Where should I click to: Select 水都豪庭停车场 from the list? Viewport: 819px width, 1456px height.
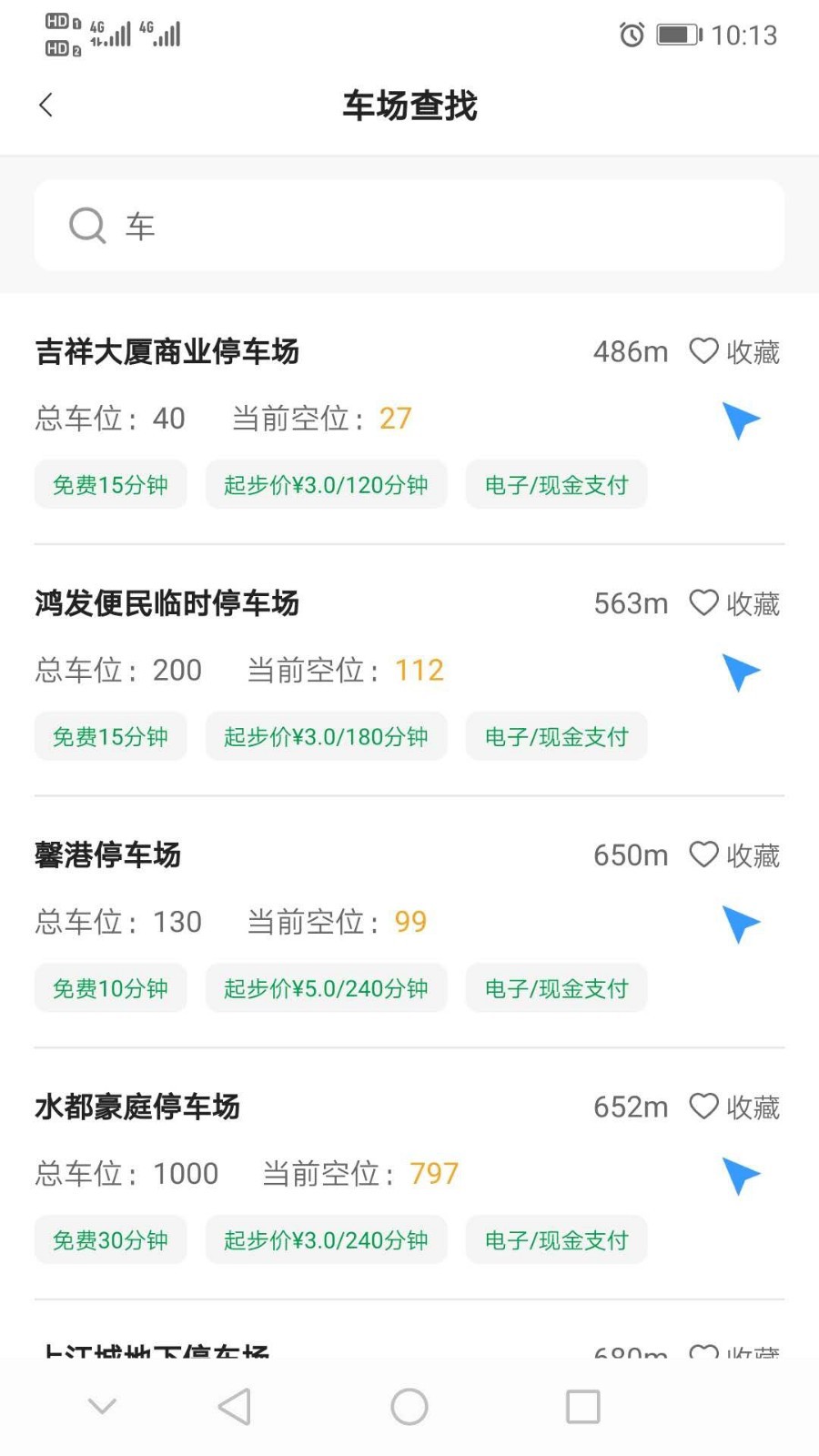137,1107
